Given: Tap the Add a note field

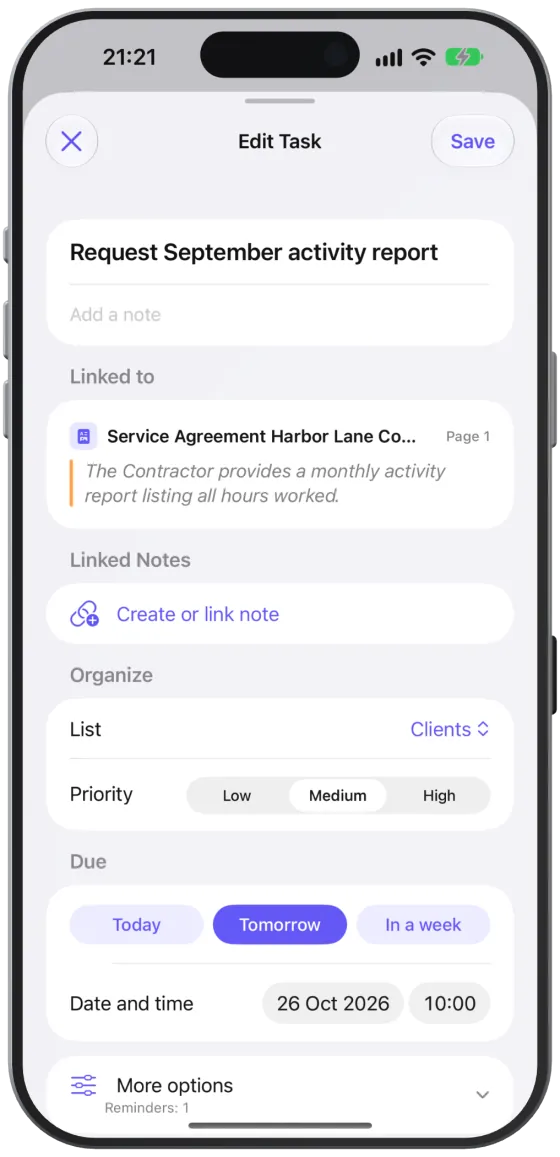Looking at the screenshot, I should [x=280, y=315].
